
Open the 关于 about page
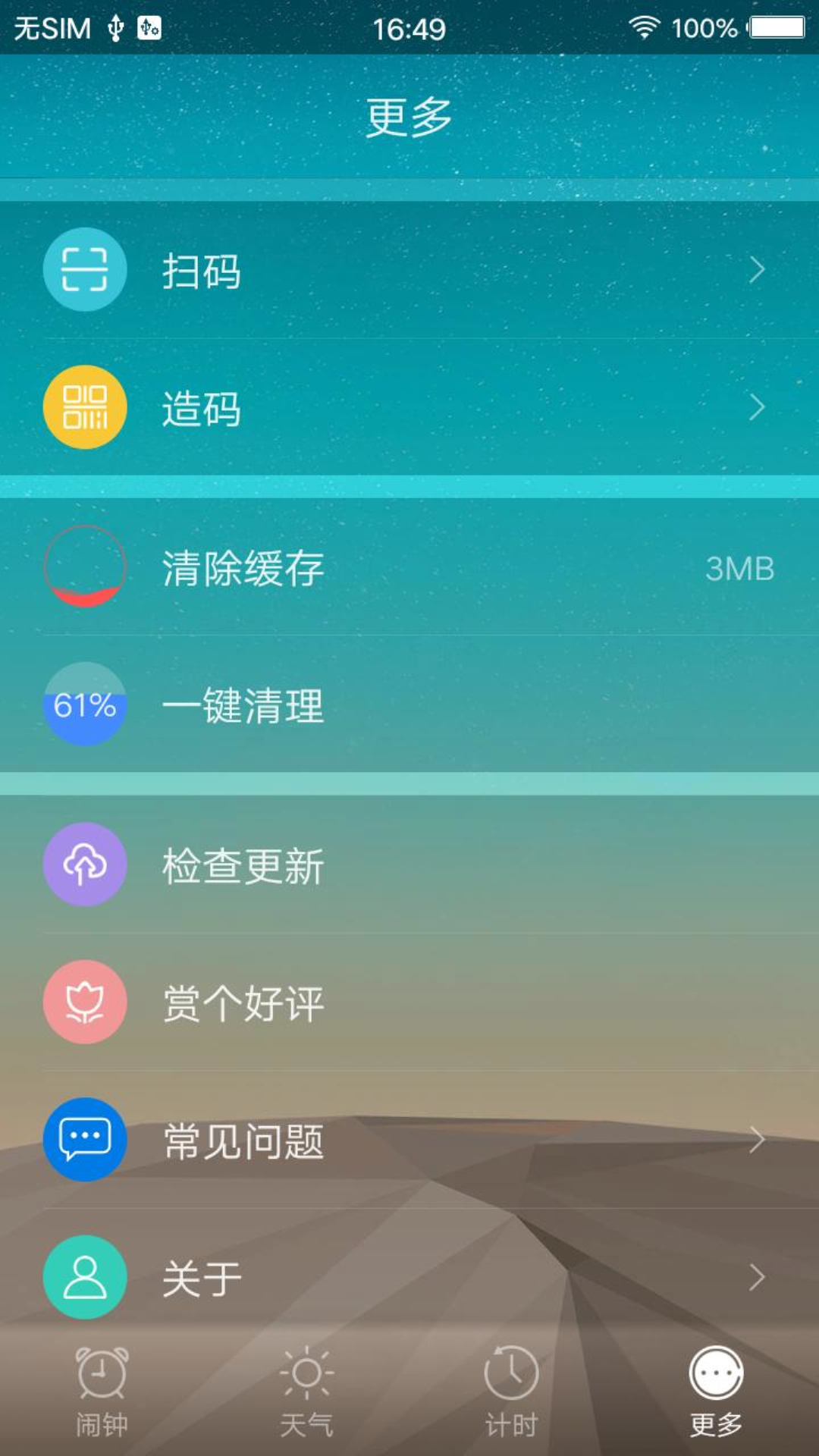click(x=409, y=1278)
